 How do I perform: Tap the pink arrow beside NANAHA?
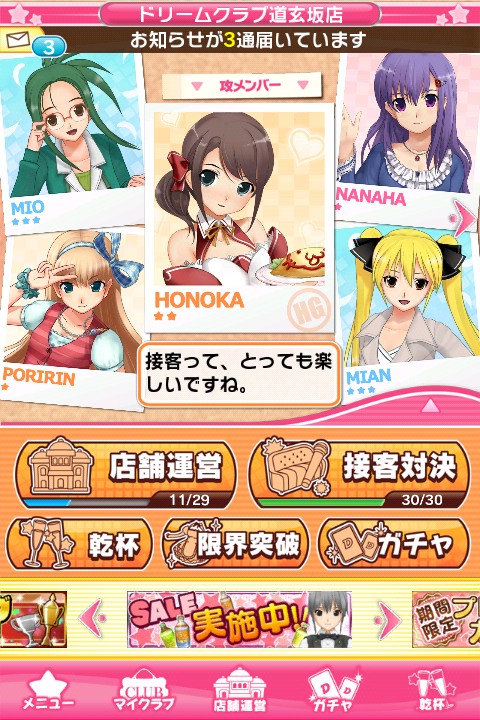pyautogui.click(x=465, y=219)
